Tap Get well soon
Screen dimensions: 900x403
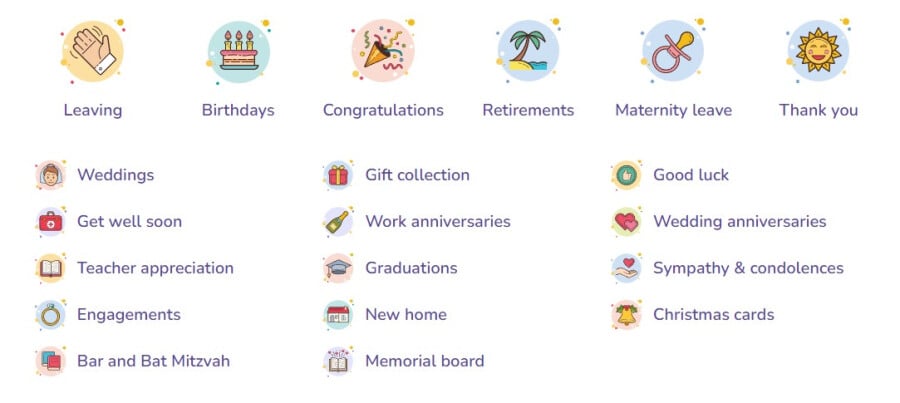click(129, 222)
